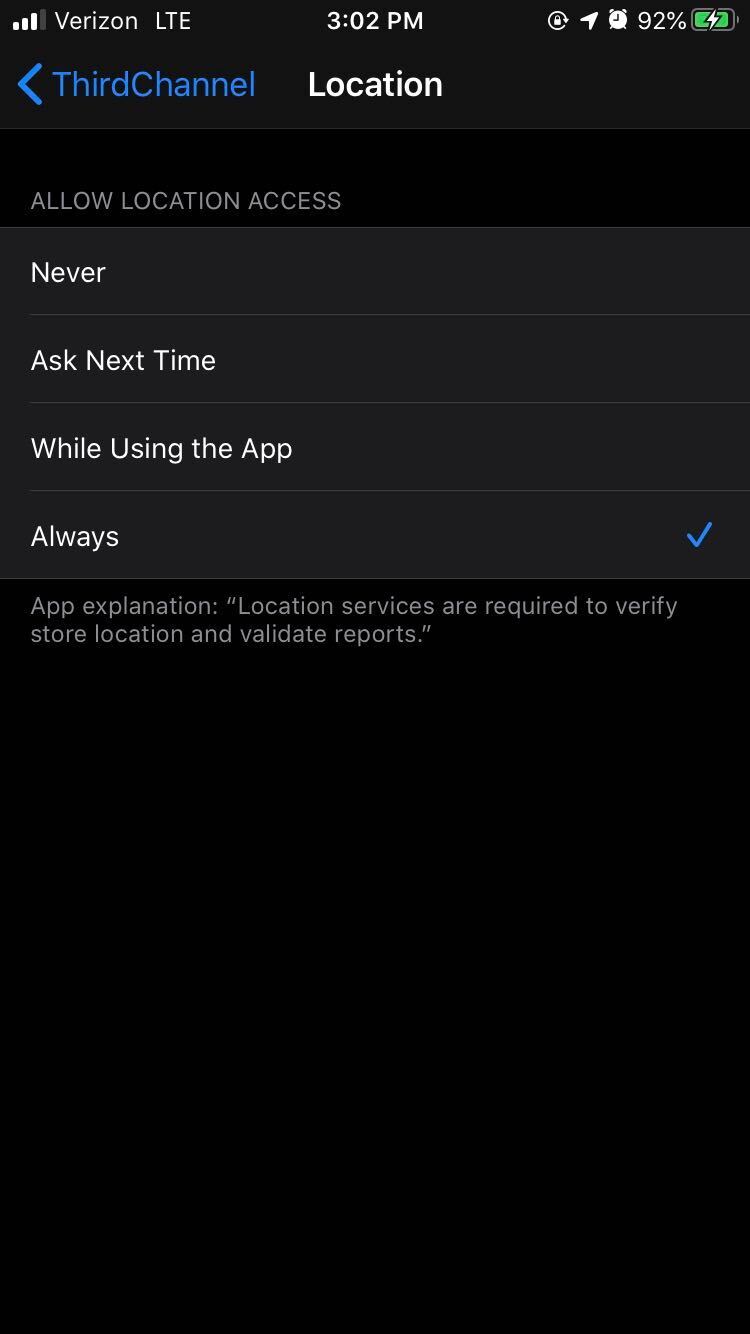Select Never for location access
The width and height of the screenshot is (750, 1334).
coord(375,271)
